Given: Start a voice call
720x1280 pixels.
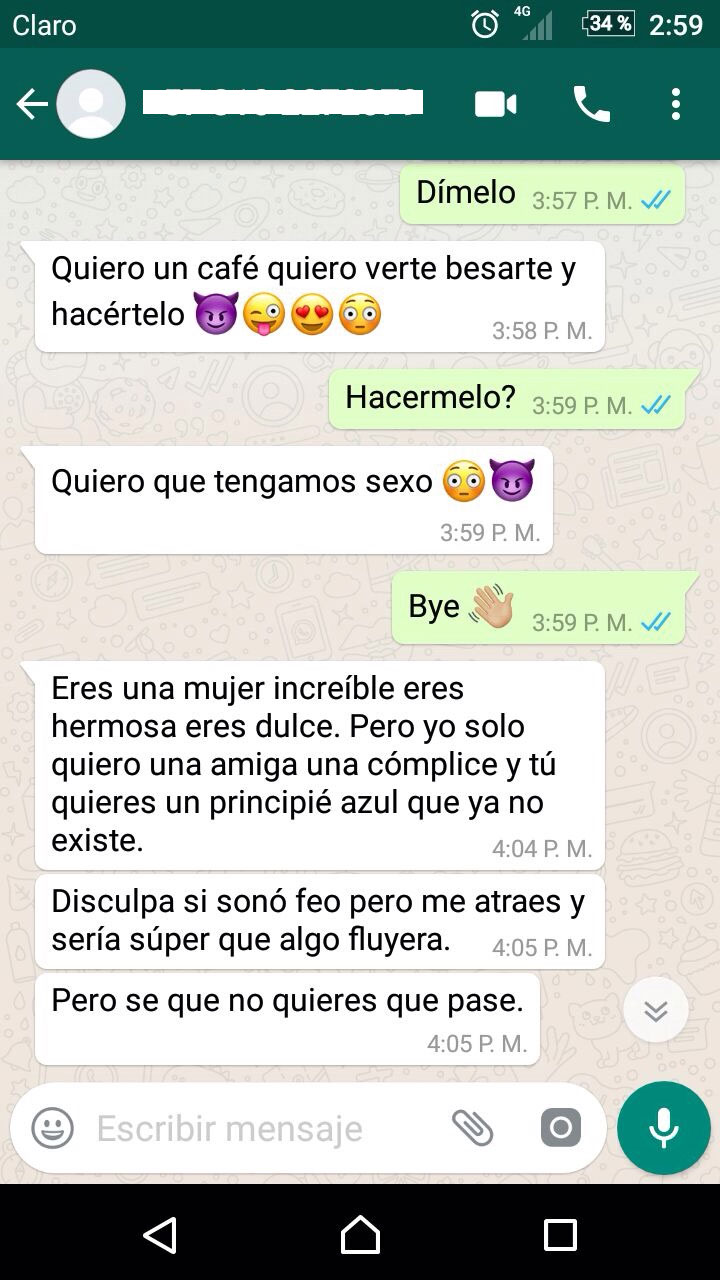Looking at the screenshot, I should 591,104.
